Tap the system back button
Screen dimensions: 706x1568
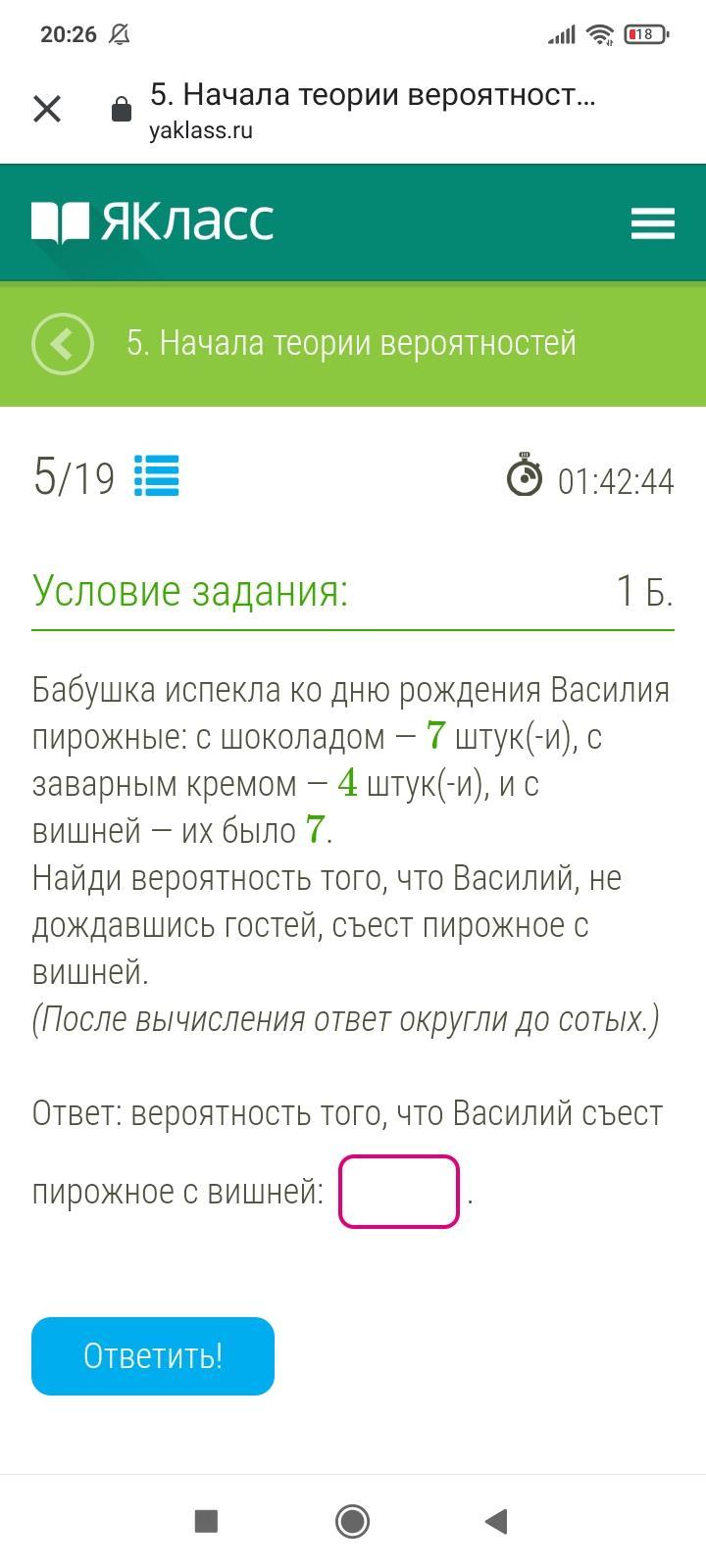[496, 1521]
